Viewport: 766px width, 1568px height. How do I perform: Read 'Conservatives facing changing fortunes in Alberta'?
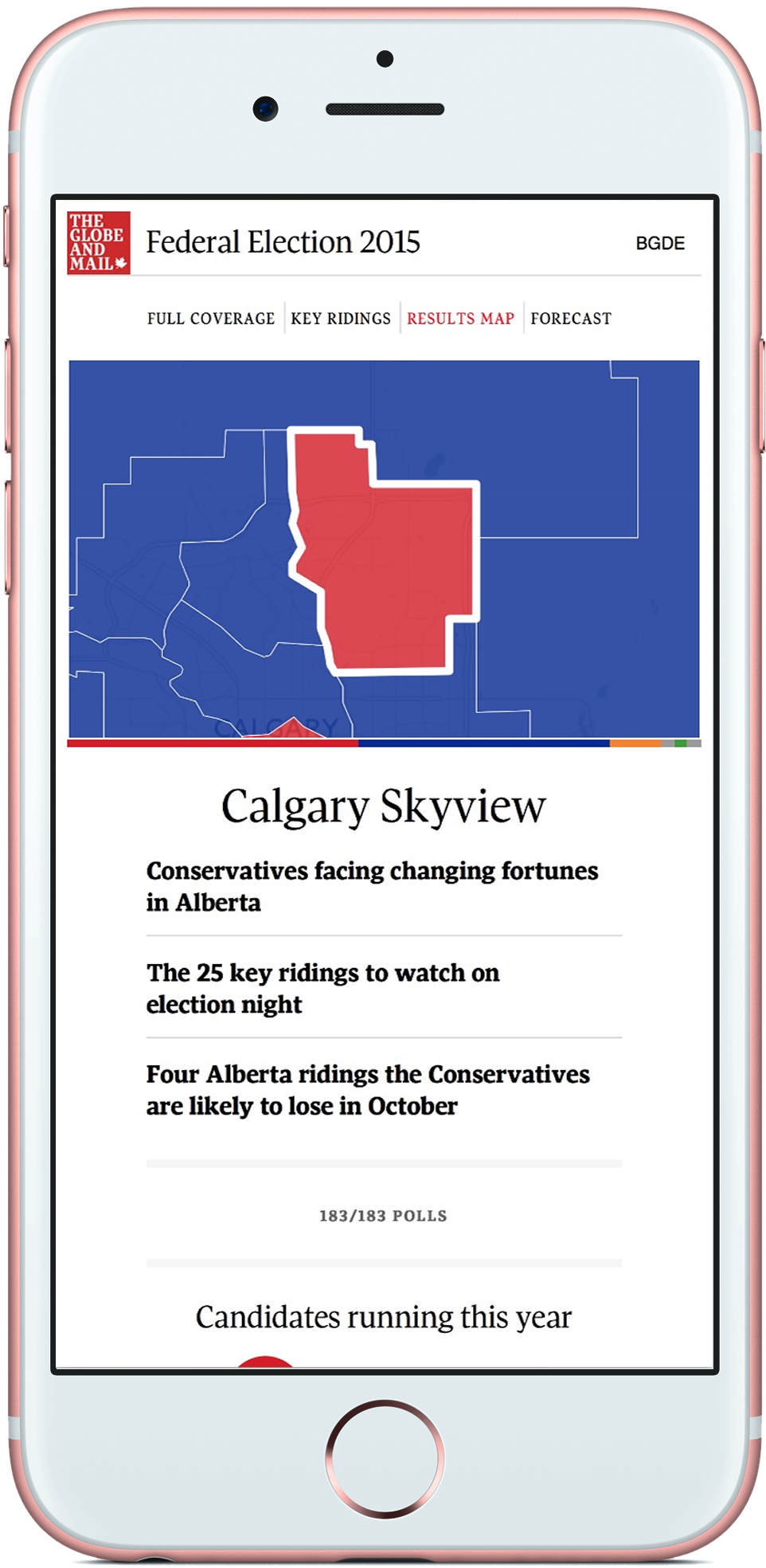tap(371, 886)
